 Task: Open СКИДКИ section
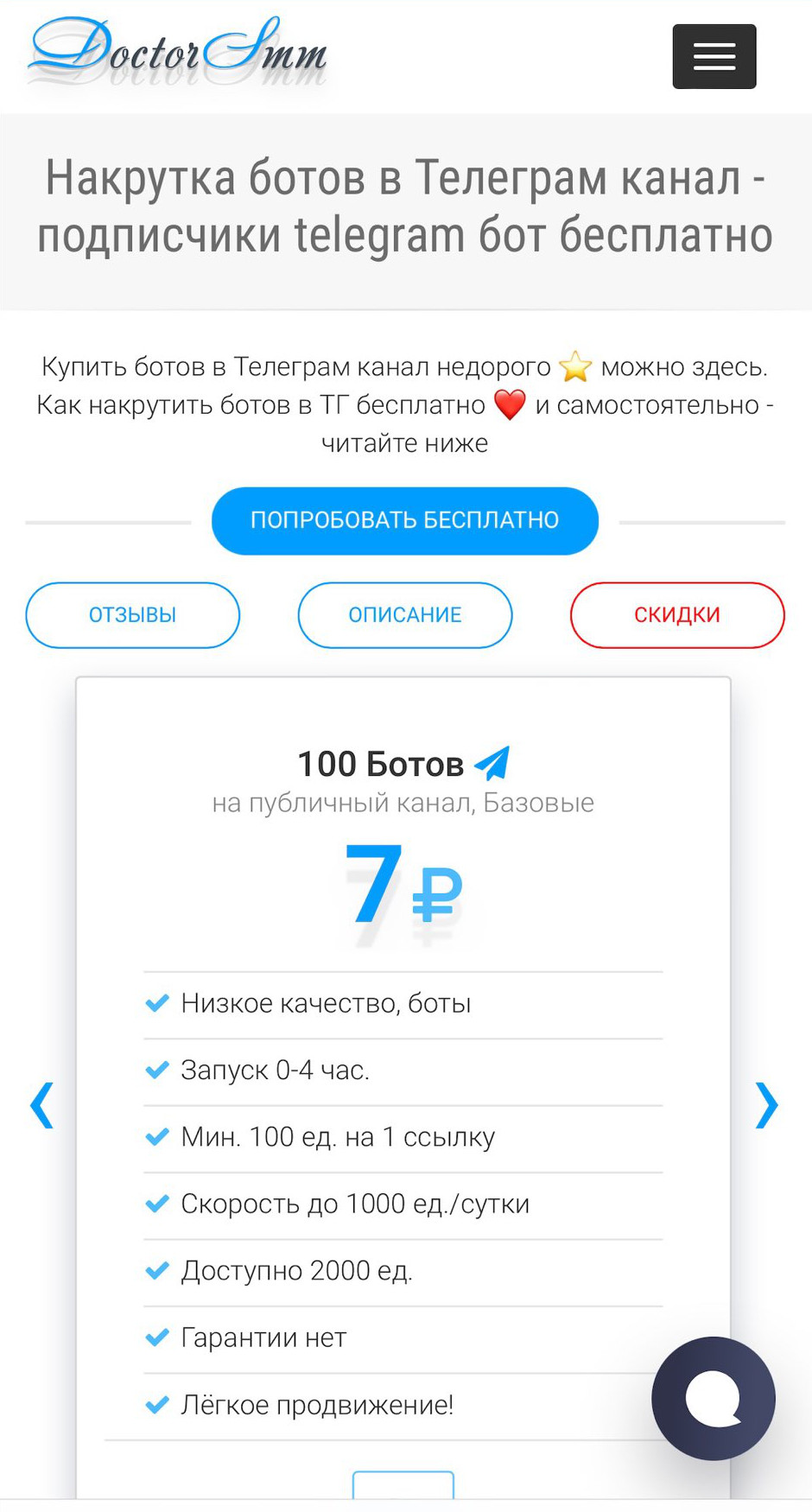pos(676,614)
